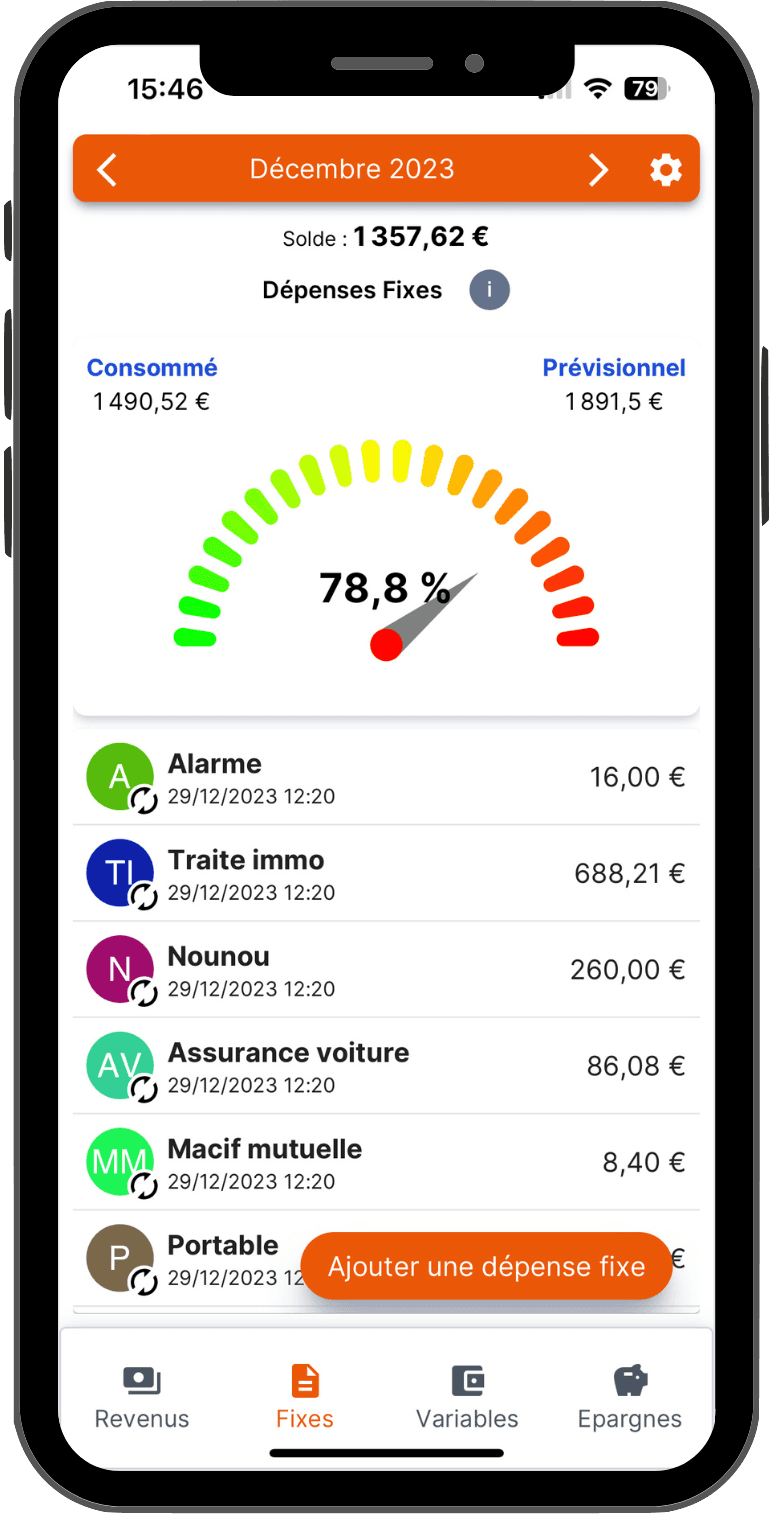Select the Fixes tab
Viewport: 776px width, 1523px height.
305,1398
